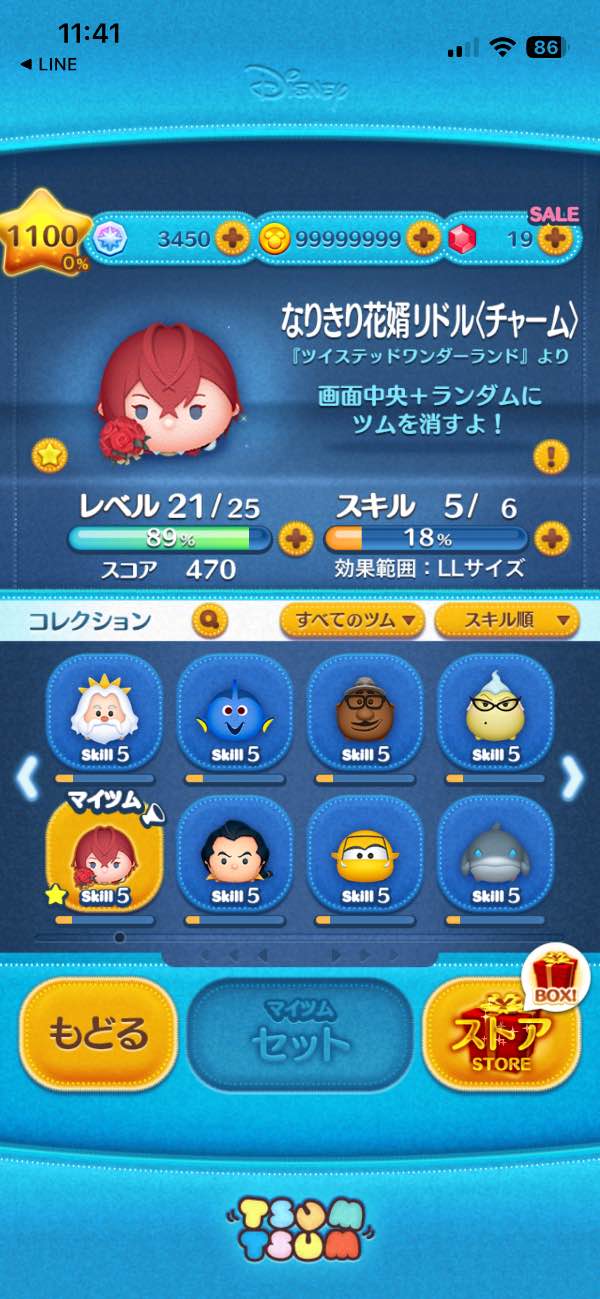Buy rubies via the SALE plus button

554,238
